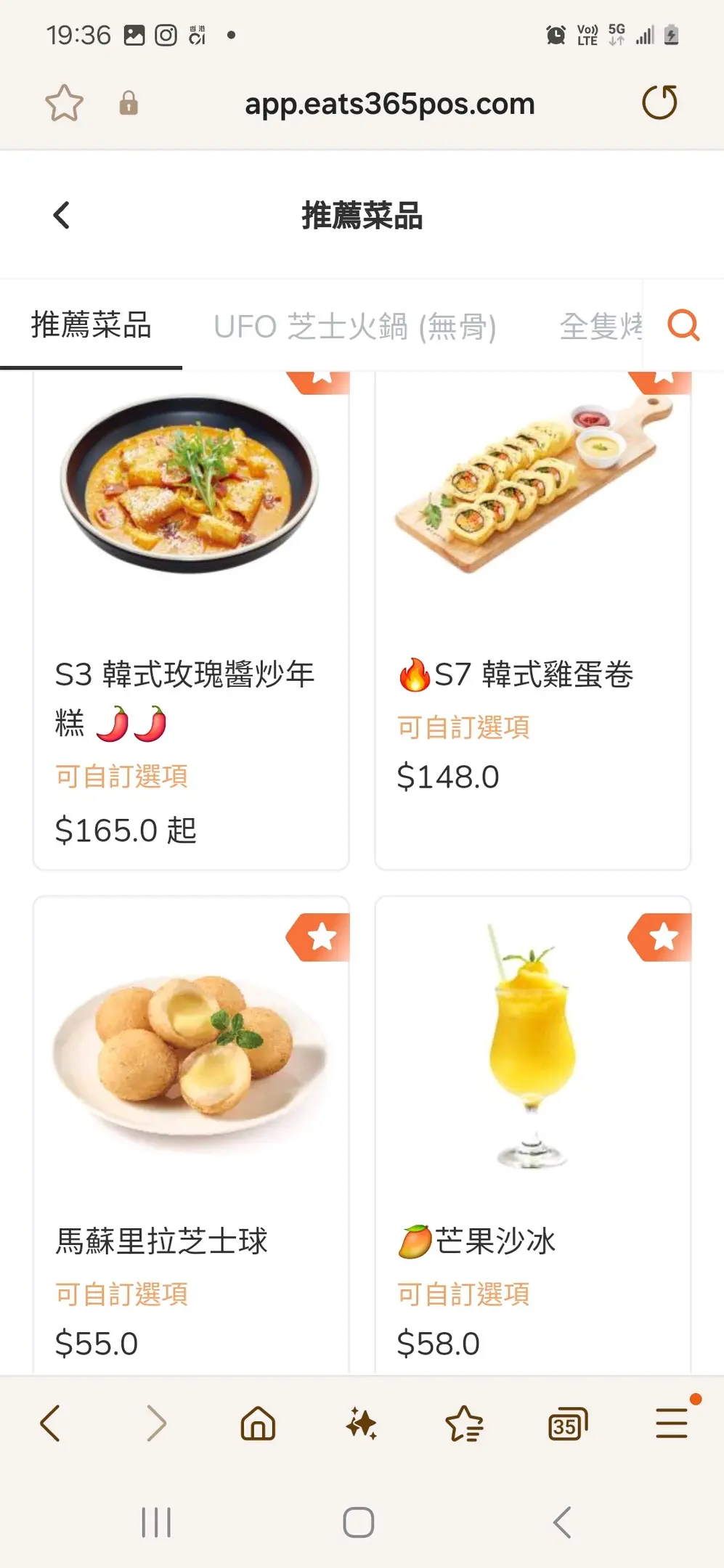Open the browser hamburger menu
Viewport: 724px width, 1568px height.
pos(672,1424)
